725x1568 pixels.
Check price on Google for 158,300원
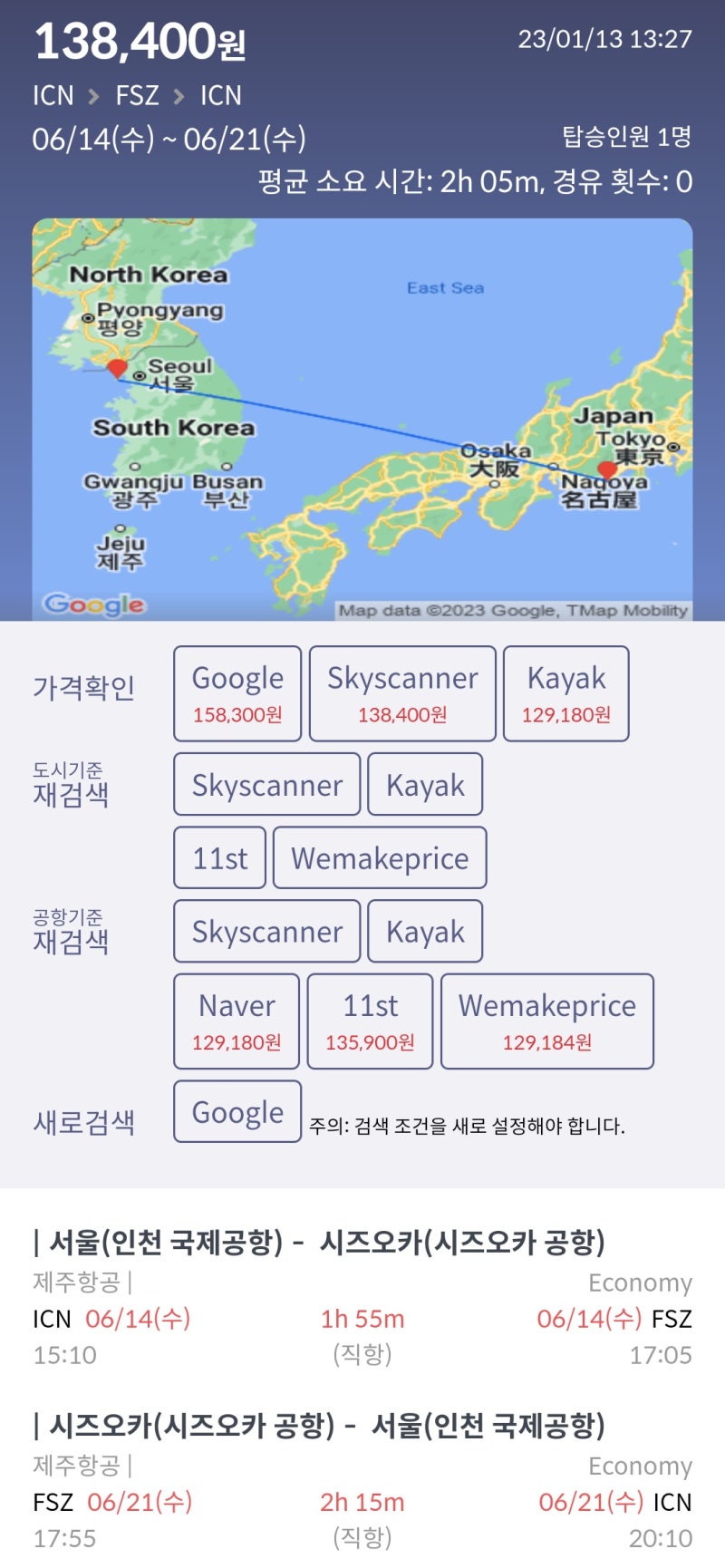tap(237, 693)
